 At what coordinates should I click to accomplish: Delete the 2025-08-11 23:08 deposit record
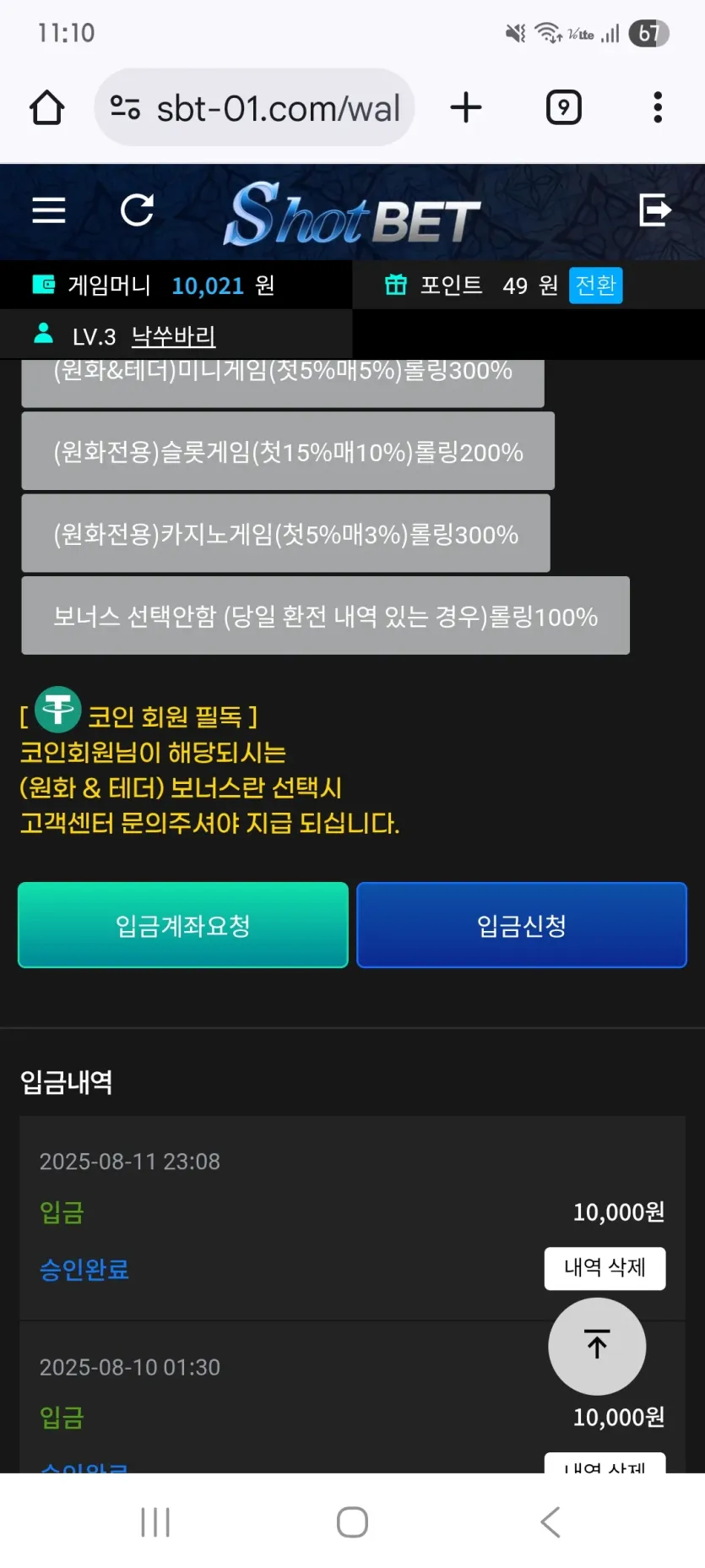tap(605, 1267)
